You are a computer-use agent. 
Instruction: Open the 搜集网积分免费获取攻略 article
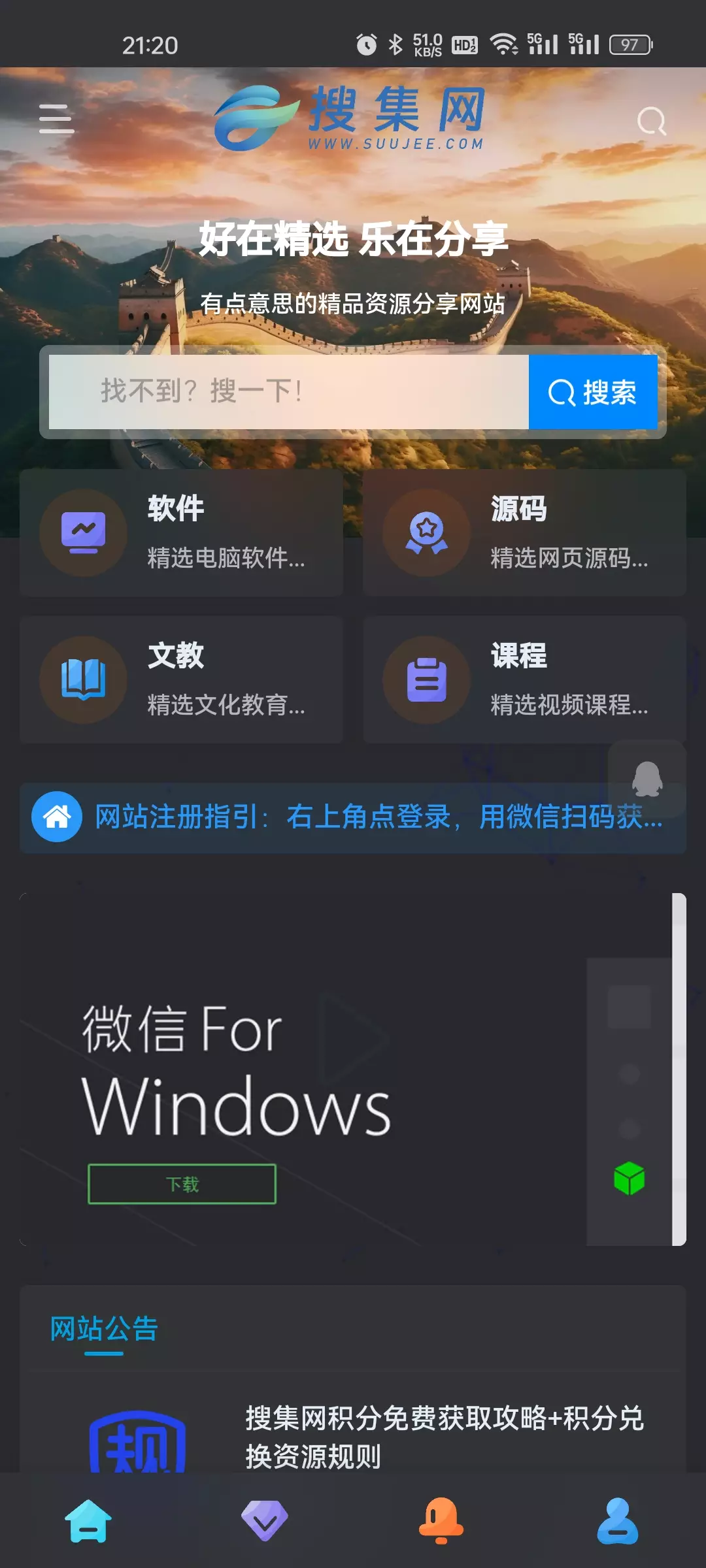tap(445, 1436)
